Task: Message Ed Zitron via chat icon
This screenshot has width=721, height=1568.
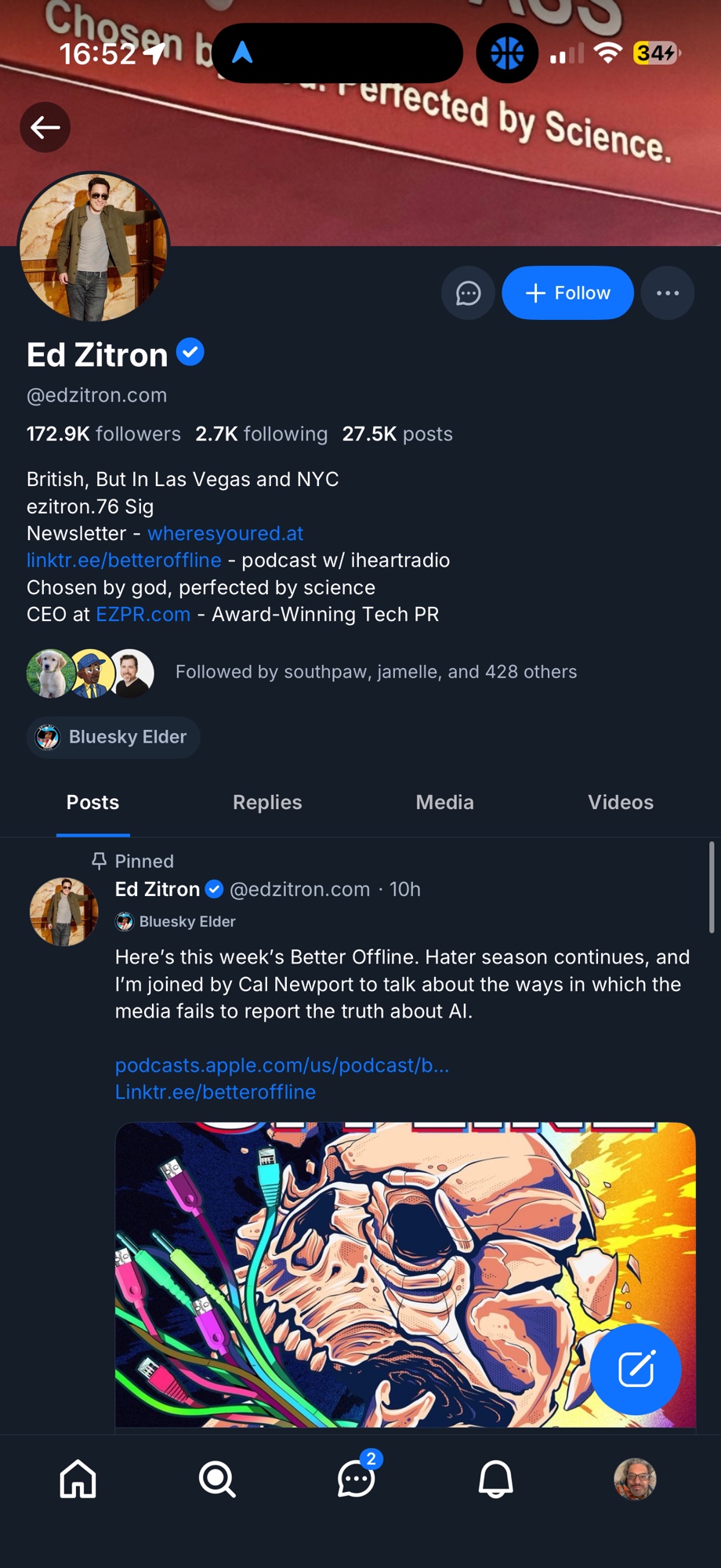Action: (x=468, y=293)
